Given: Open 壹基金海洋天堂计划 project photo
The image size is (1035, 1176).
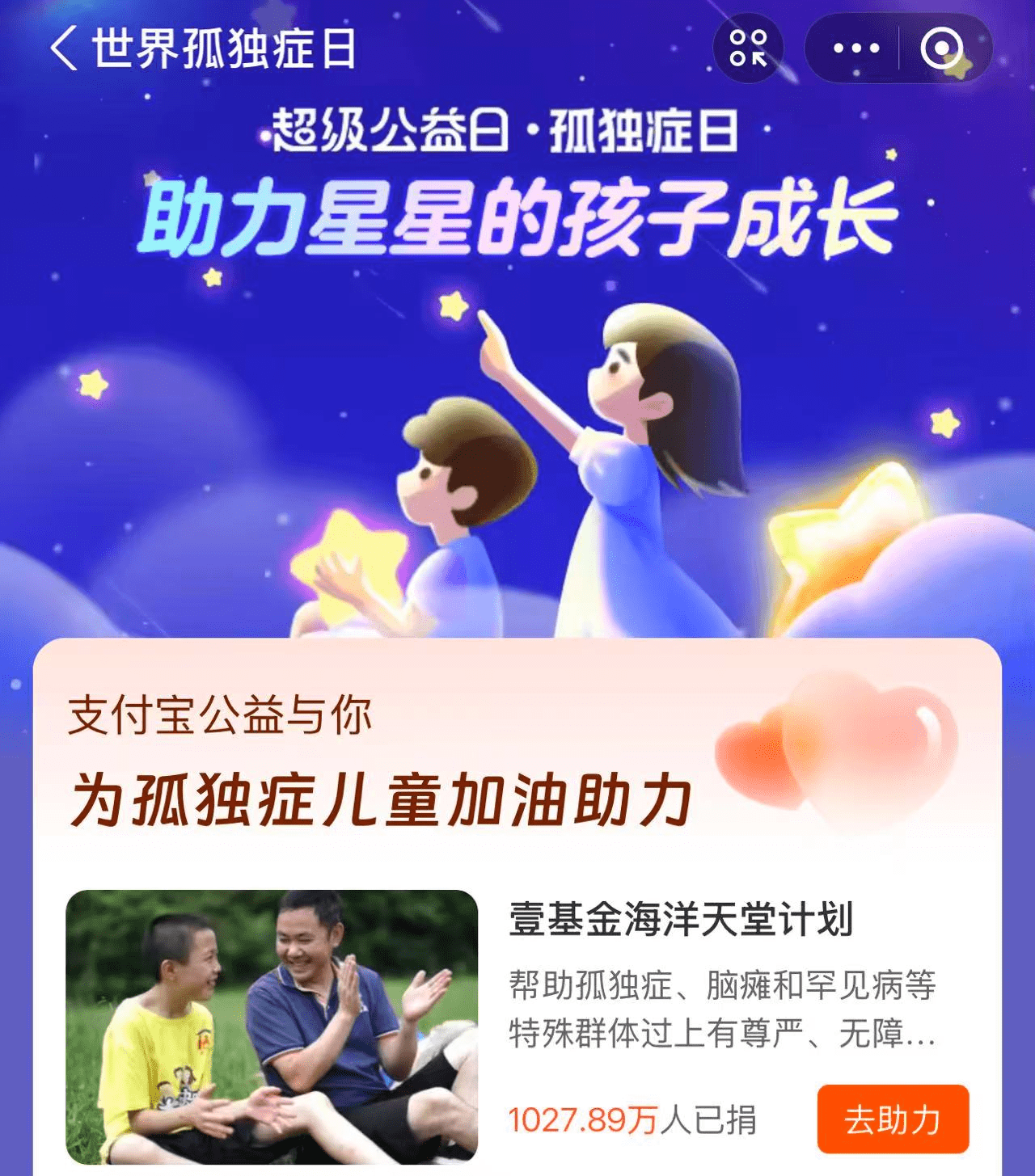Looking at the screenshot, I should pyautogui.click(x=272, y=1026).
